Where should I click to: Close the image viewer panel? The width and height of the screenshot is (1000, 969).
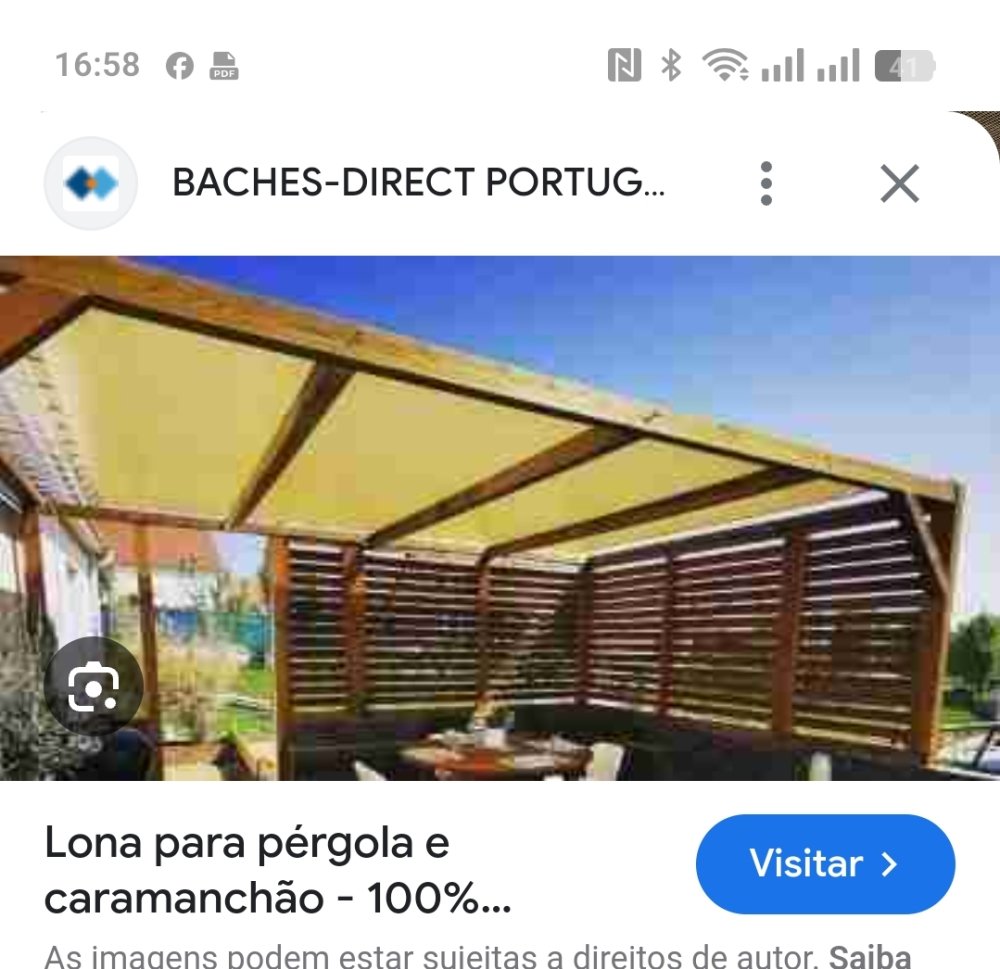899,184
